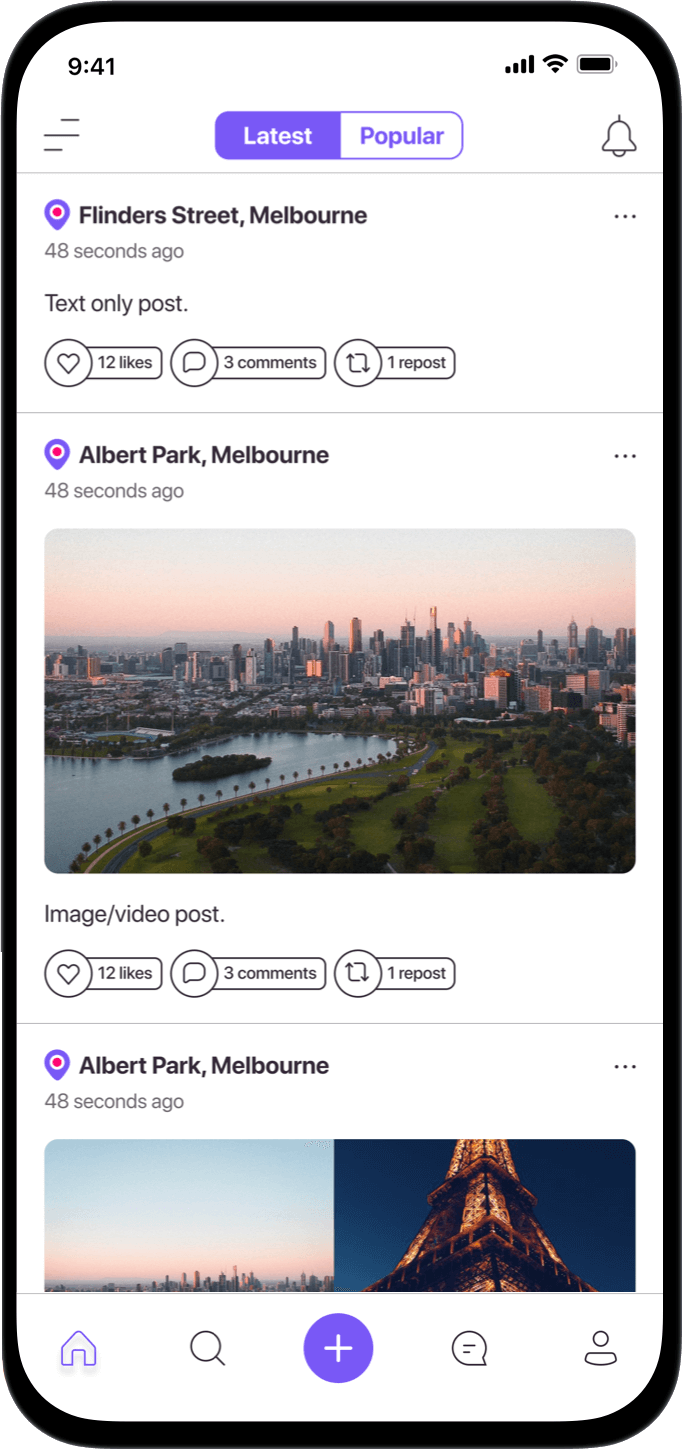Open the Albert Park skyline photo
The height and width of the screenshot is (1449, 682).
(340, 700)
